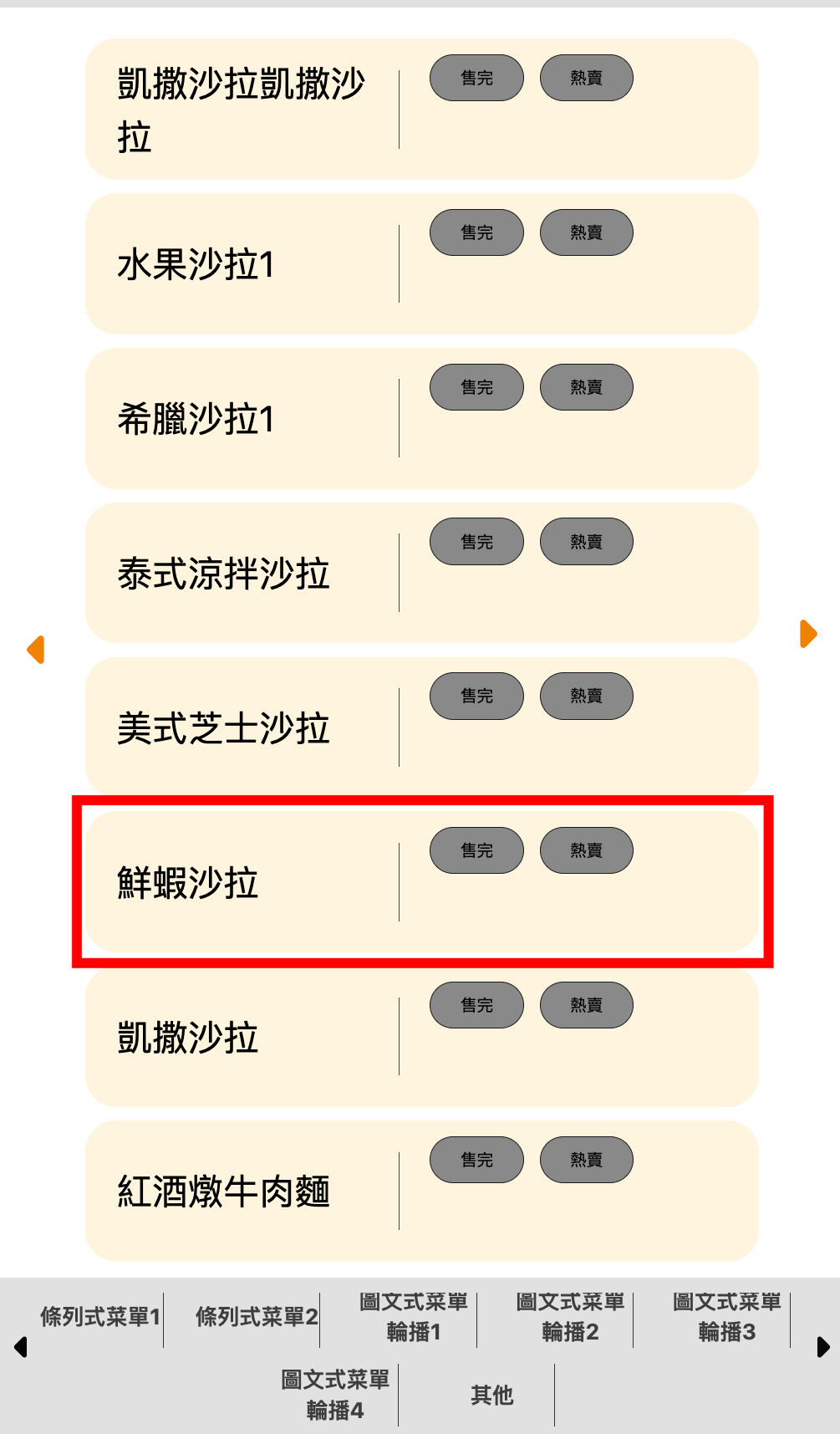Select 圖文式菜單輪播3 tab
This screenshot has width=840, height=1434.
[x=726, y=1317]
